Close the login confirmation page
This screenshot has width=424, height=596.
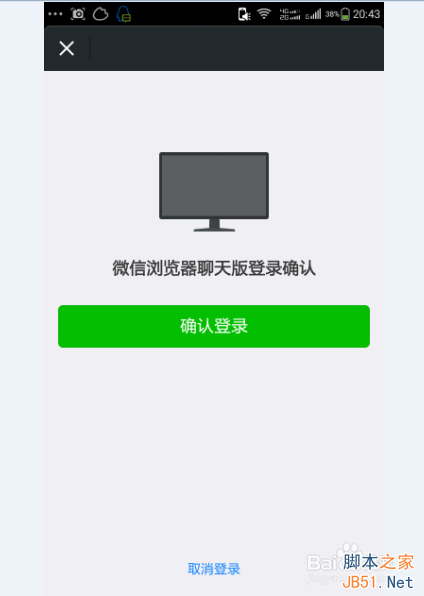coord(67,49)
